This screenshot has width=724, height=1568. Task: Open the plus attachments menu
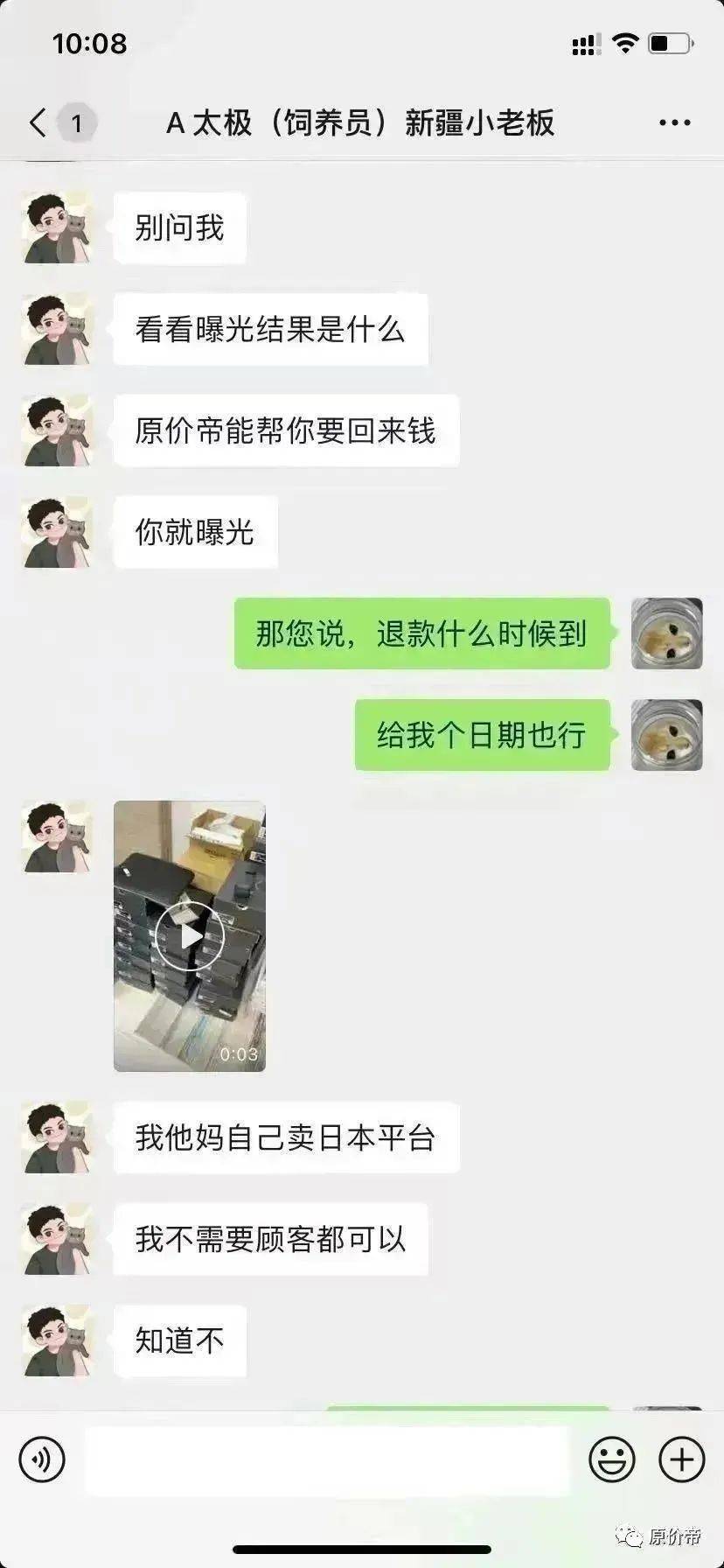[681, 1459]
